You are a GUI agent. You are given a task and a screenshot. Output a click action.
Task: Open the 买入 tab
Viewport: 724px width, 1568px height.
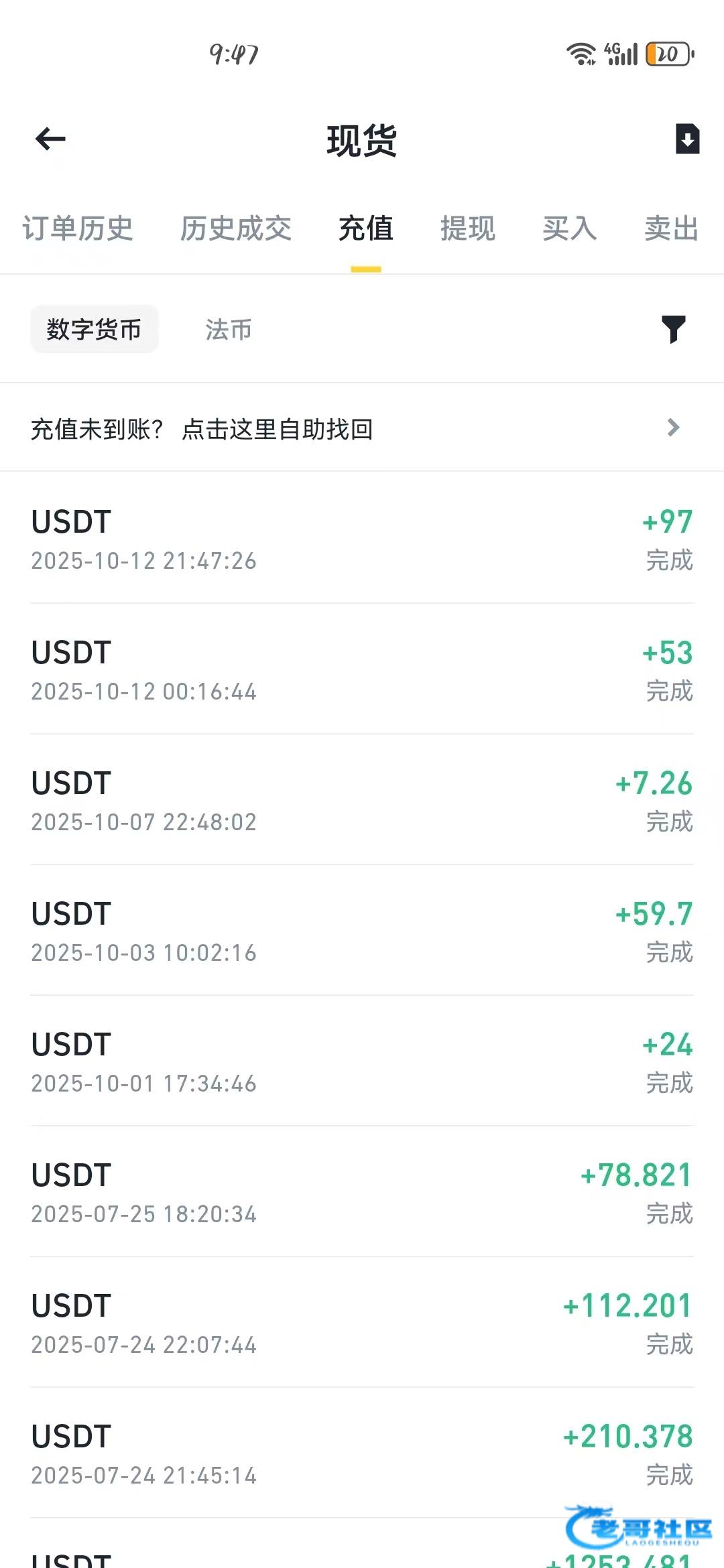pos(569,228)
